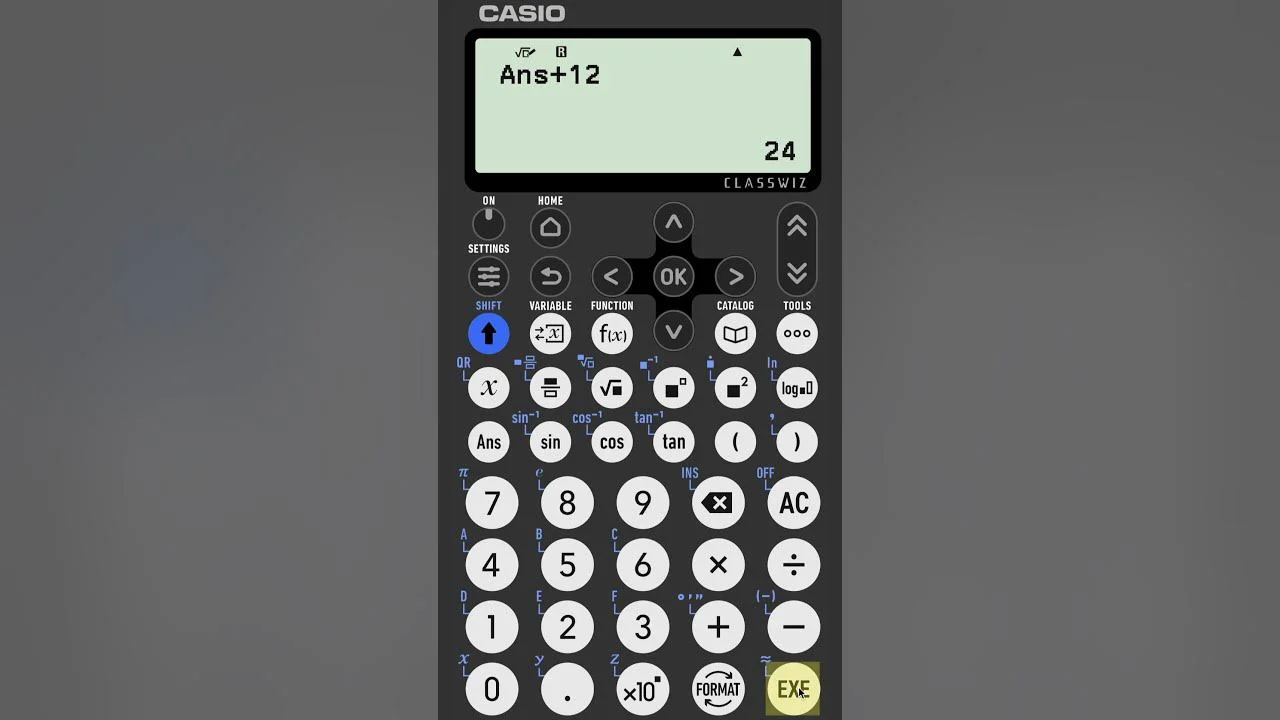Activate the blue SHIFT key
Screen dimensions: 1280x720
489,334
